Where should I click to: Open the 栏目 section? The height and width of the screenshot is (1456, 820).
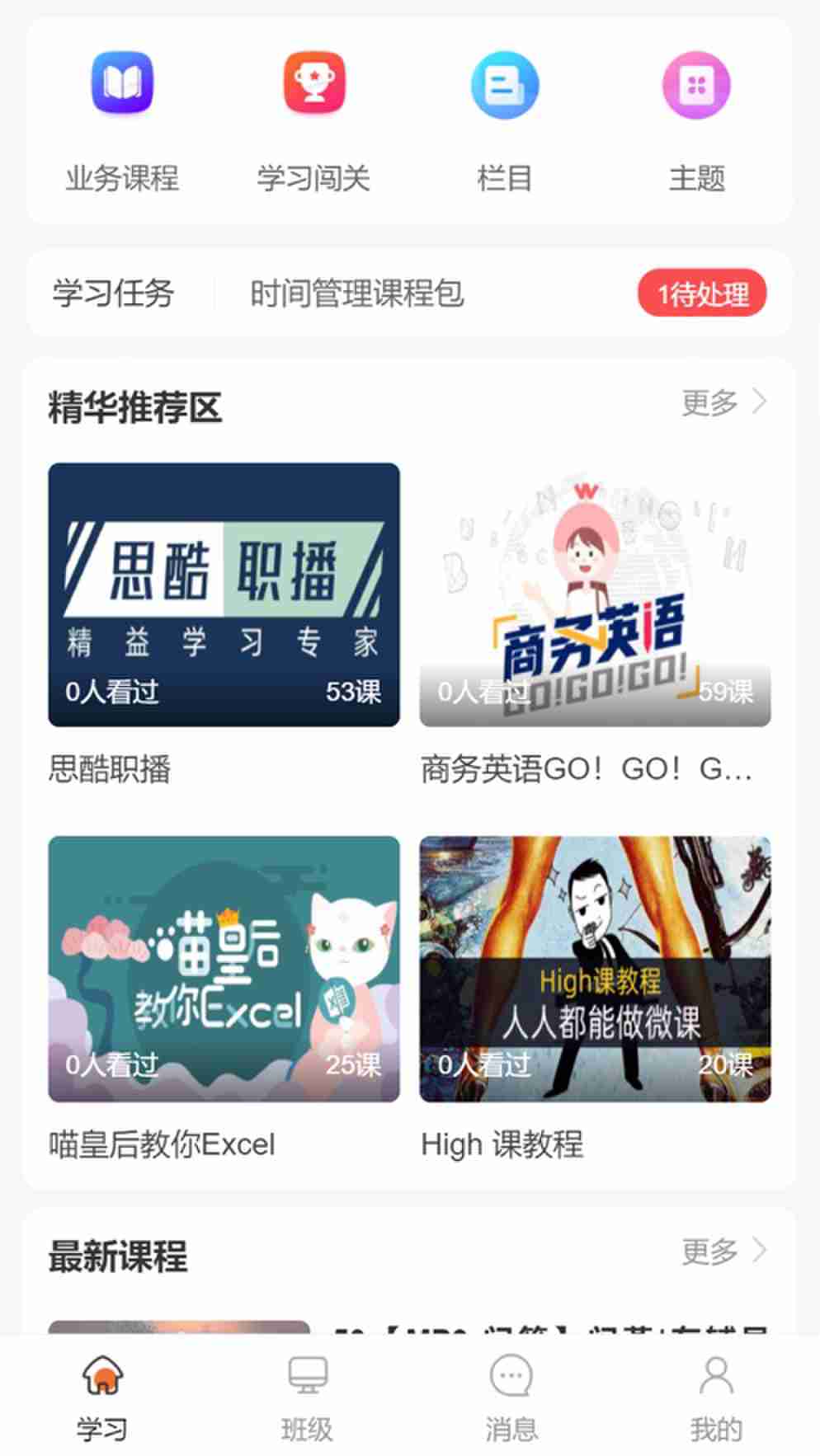point(504,120)
